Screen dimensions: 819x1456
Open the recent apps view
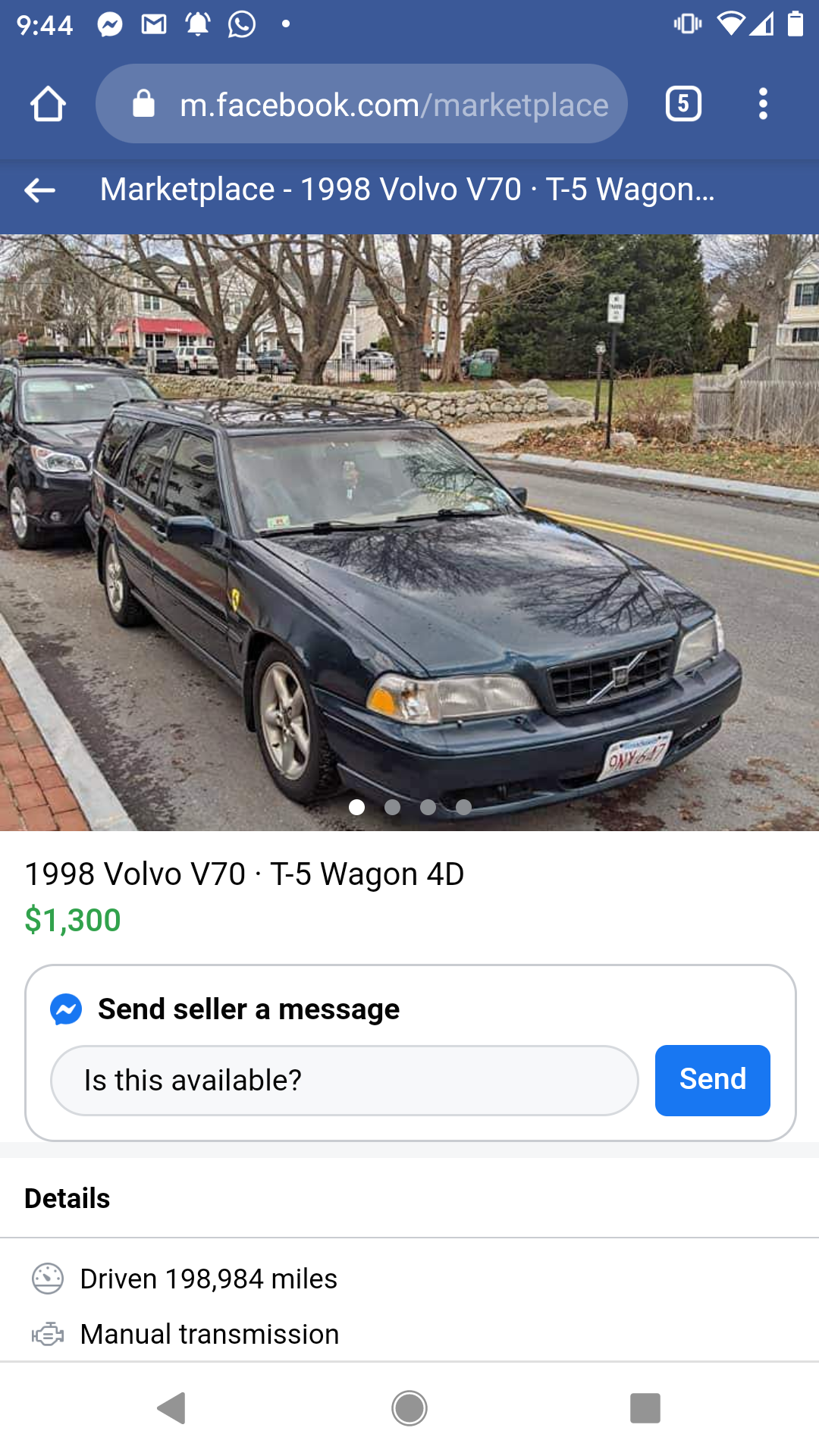coord(645,1408)
